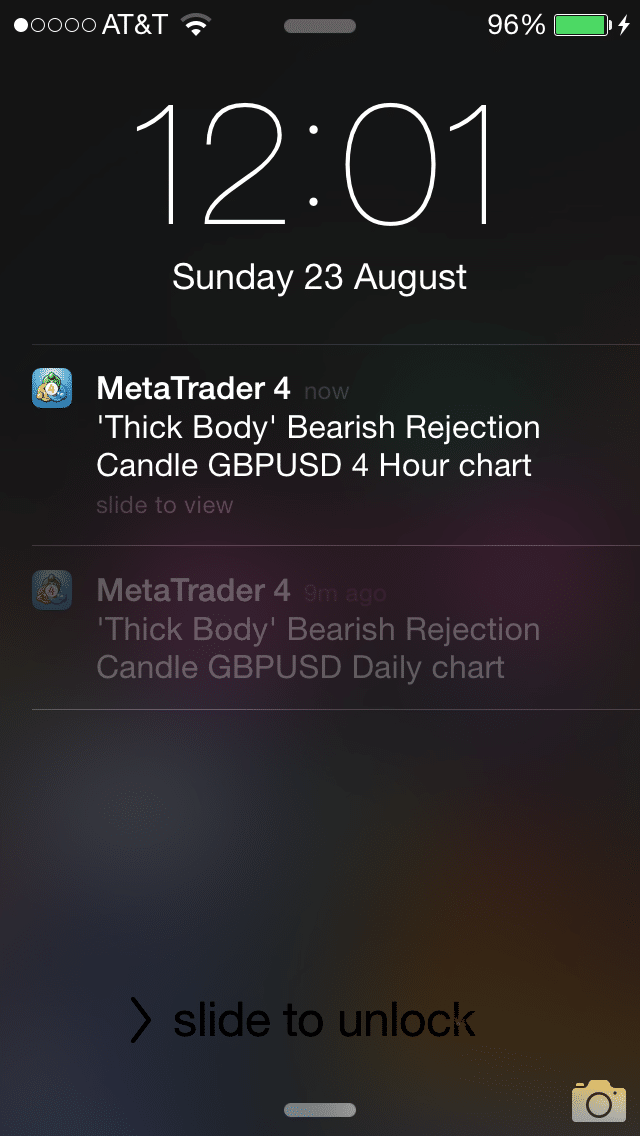Image resolution: width=640 pixels, height=1136 pixels.
Task: Open the MetaTrader 4 GBPUSD Daily chart notification
Action: [x=320, y=627]
